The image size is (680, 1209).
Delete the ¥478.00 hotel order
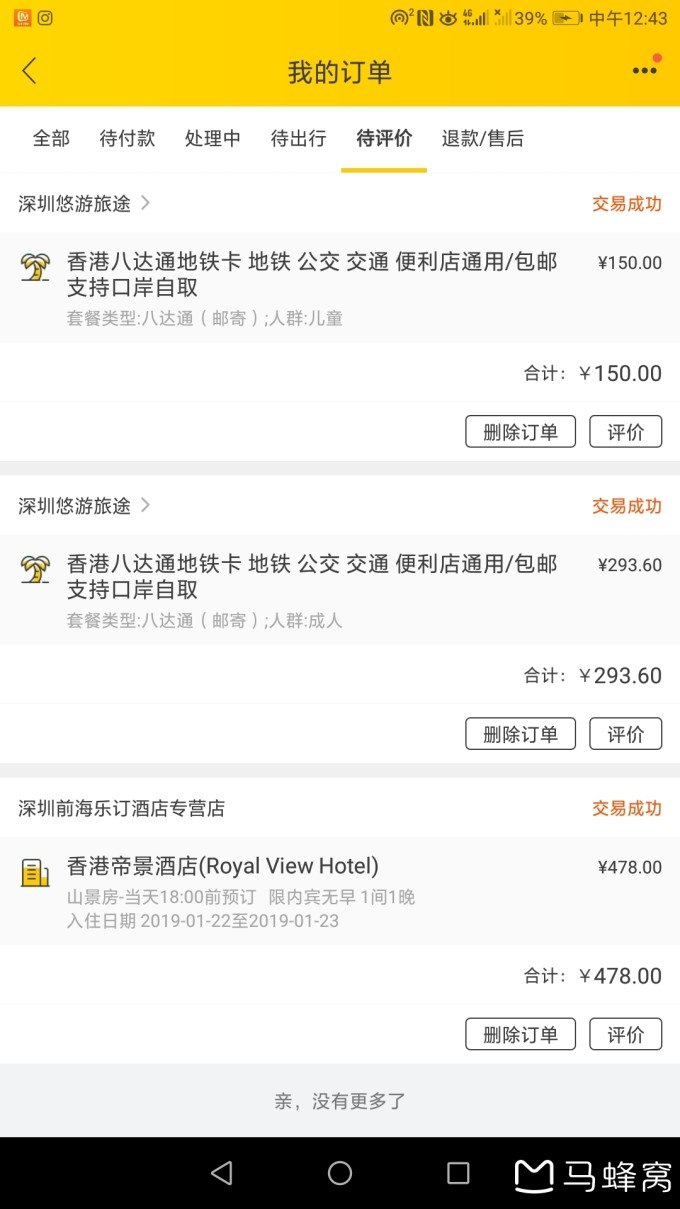(x=520, y=1035)
